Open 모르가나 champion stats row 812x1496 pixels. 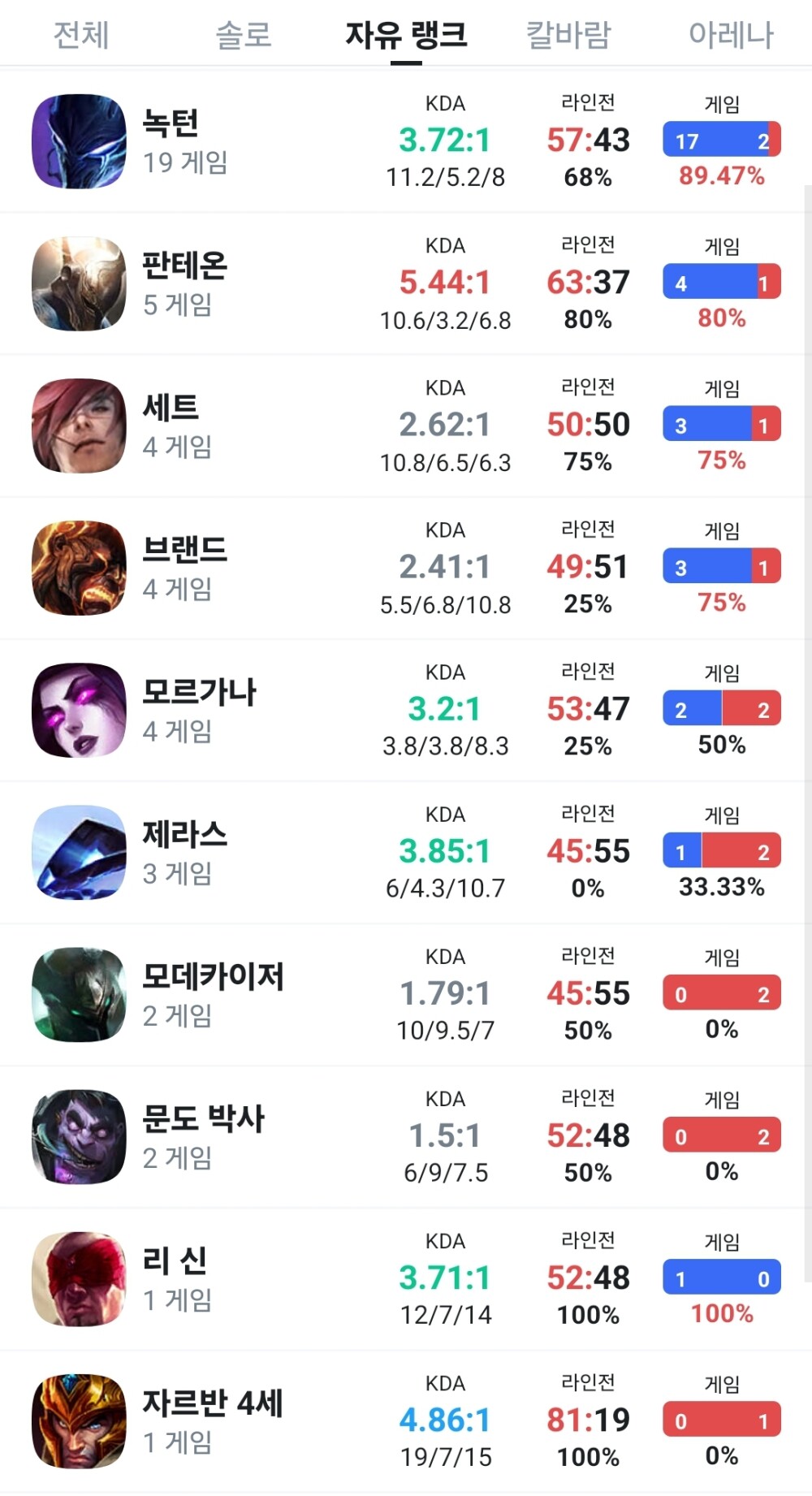[x=199, y=710]
